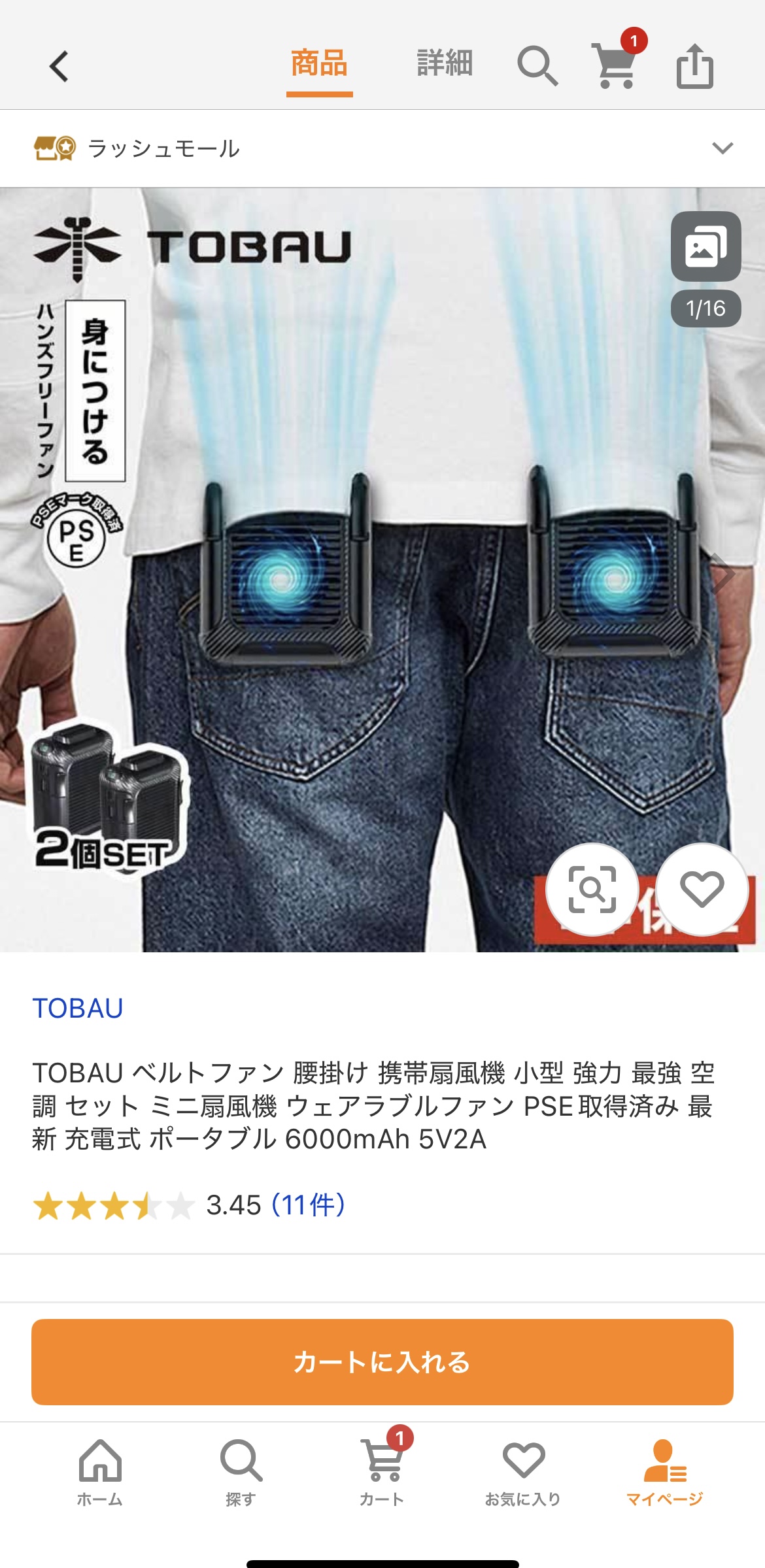The height and width of the screenshot is (1568, 765).
Task: Share this product
Action: (x=694, y=65)
